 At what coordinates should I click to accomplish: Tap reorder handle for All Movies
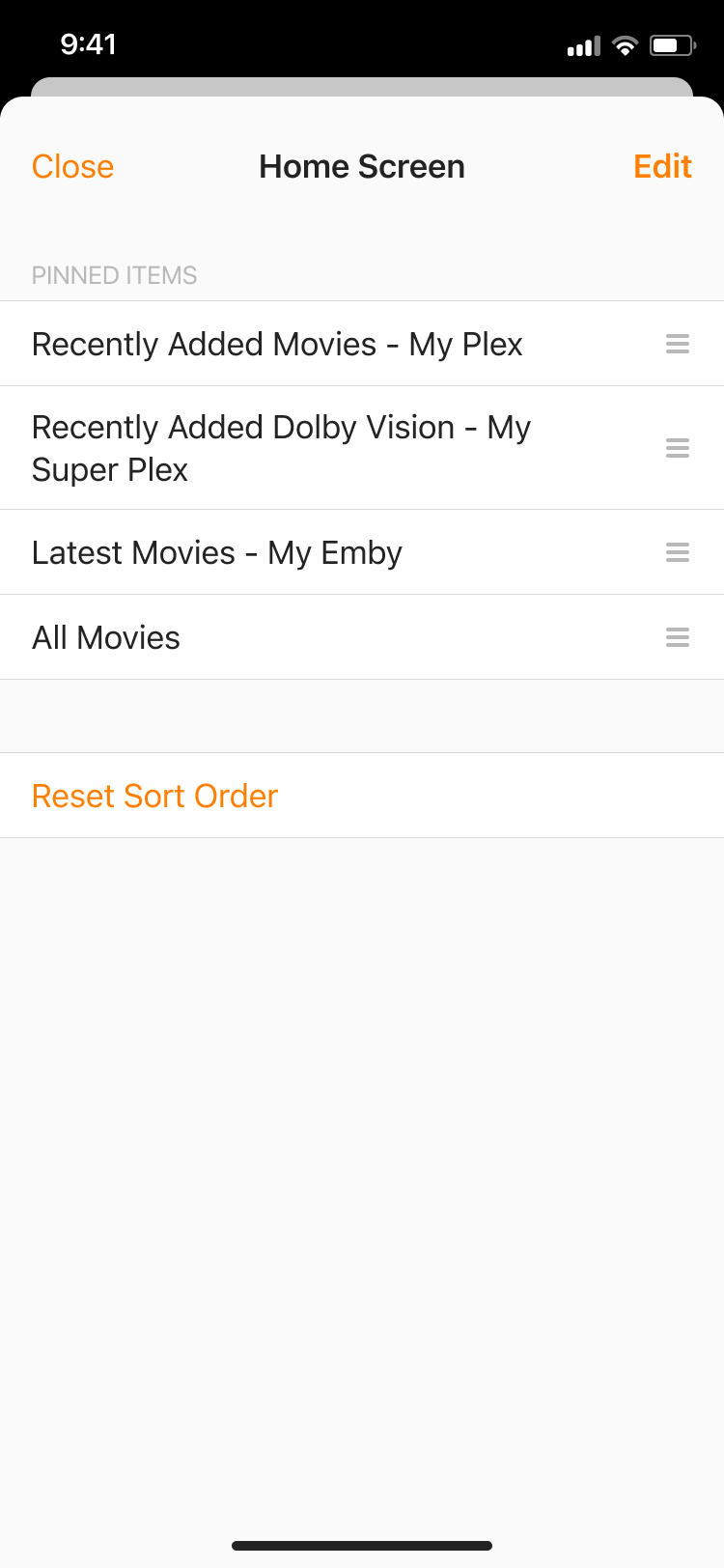(678, 637)
